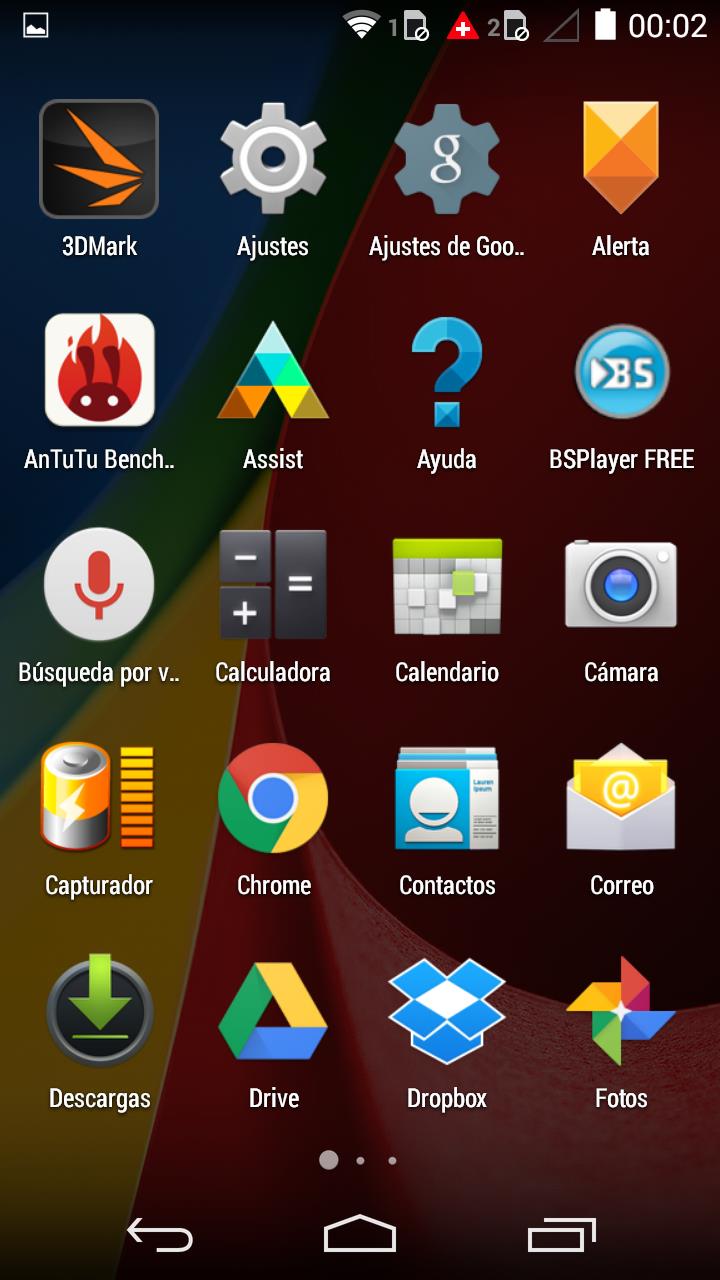Image resolution: width=720 pixels, height=1280 pixels.
Task: Launch Ajustes settings app
Action: (273, 160)
